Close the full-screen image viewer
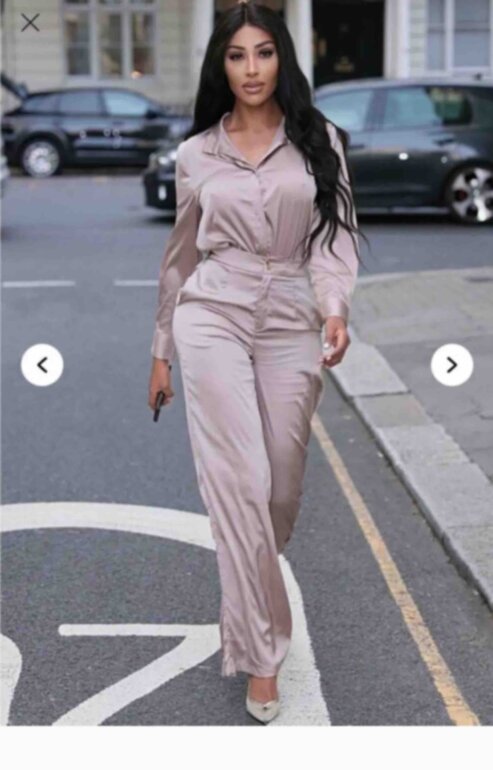The width and height of the screenshot is (493, 770). point(30,23)
